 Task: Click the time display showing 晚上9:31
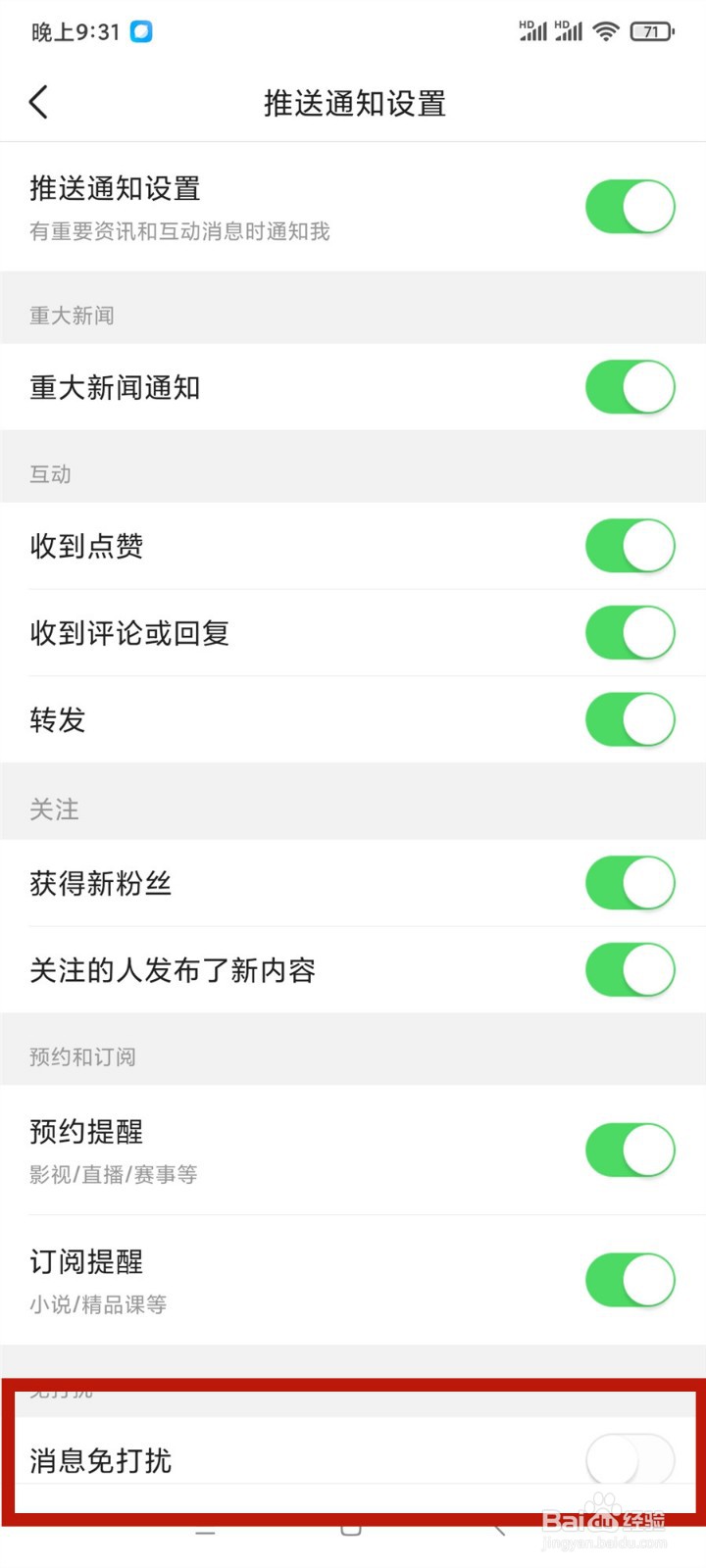[x=69, y=31]
